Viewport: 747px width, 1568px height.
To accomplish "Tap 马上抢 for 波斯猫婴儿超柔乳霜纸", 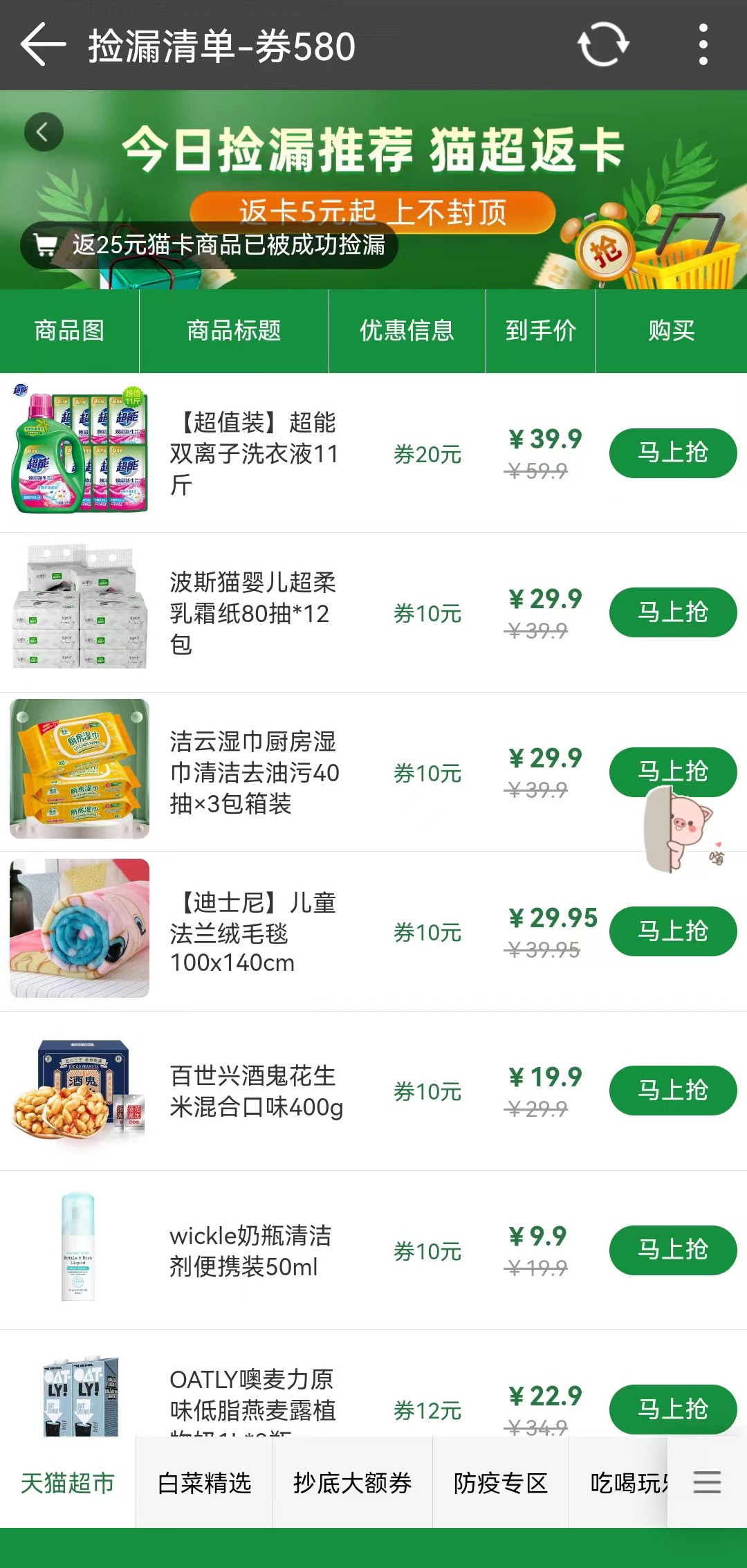I will click(x=672, y=612).
